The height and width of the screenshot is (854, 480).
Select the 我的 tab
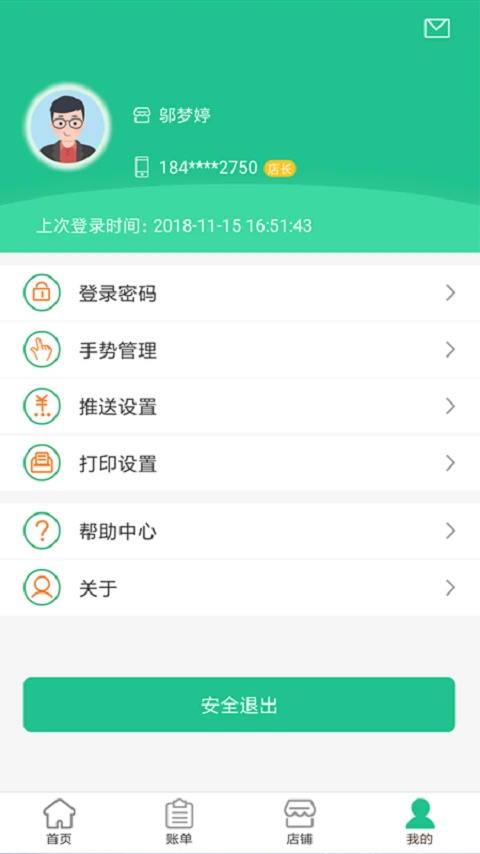pyautogui.click(x=420, y=822)
